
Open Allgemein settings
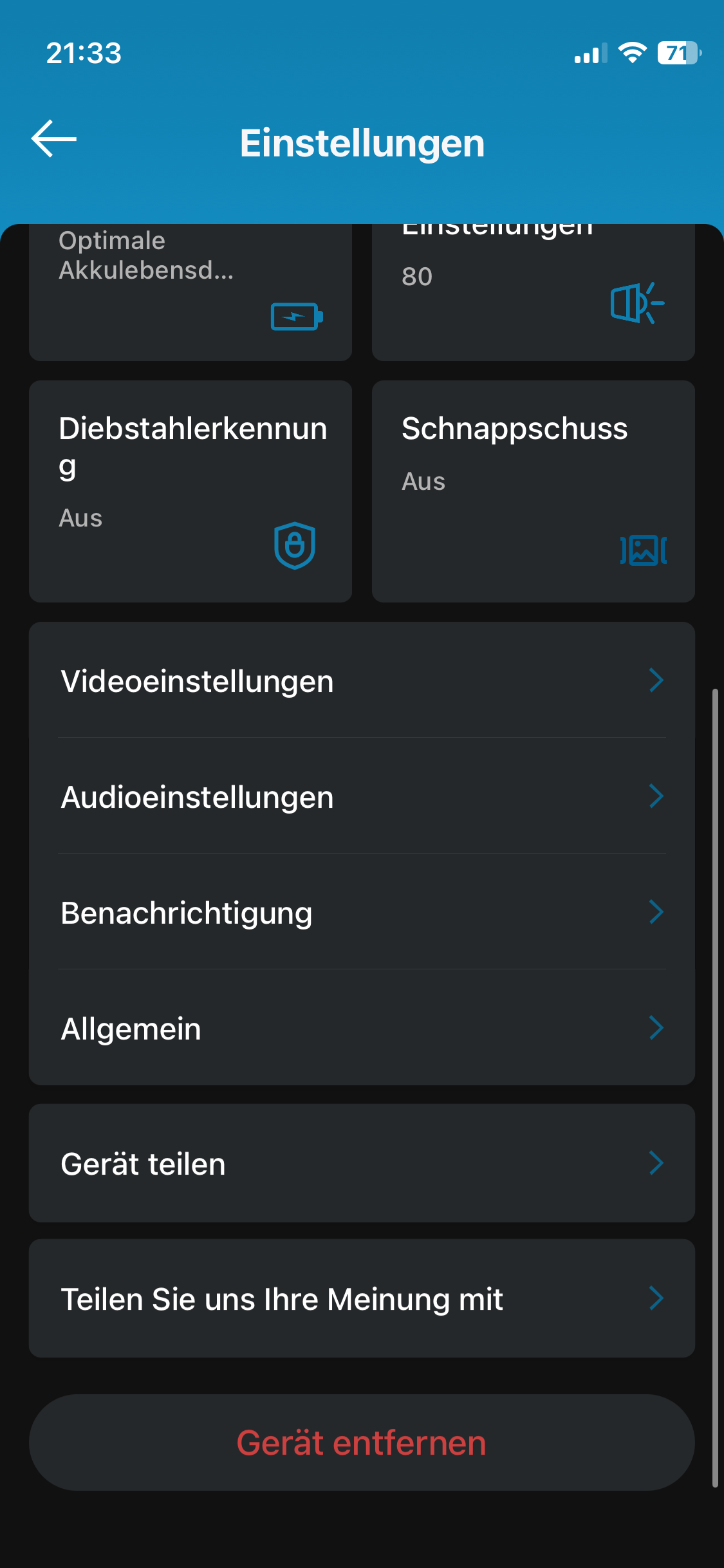point(362,1028)
